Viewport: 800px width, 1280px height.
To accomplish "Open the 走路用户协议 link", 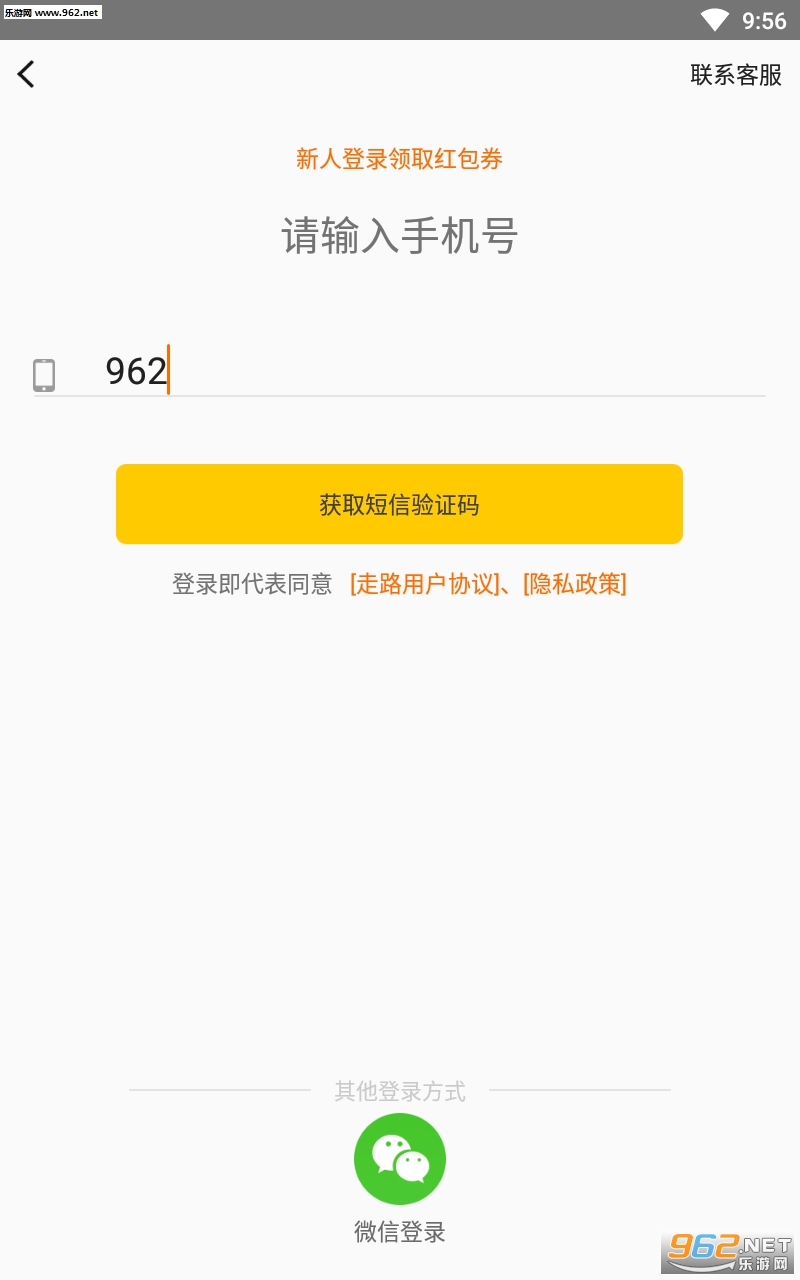I will pyautogui.click(x=424, y=584).
